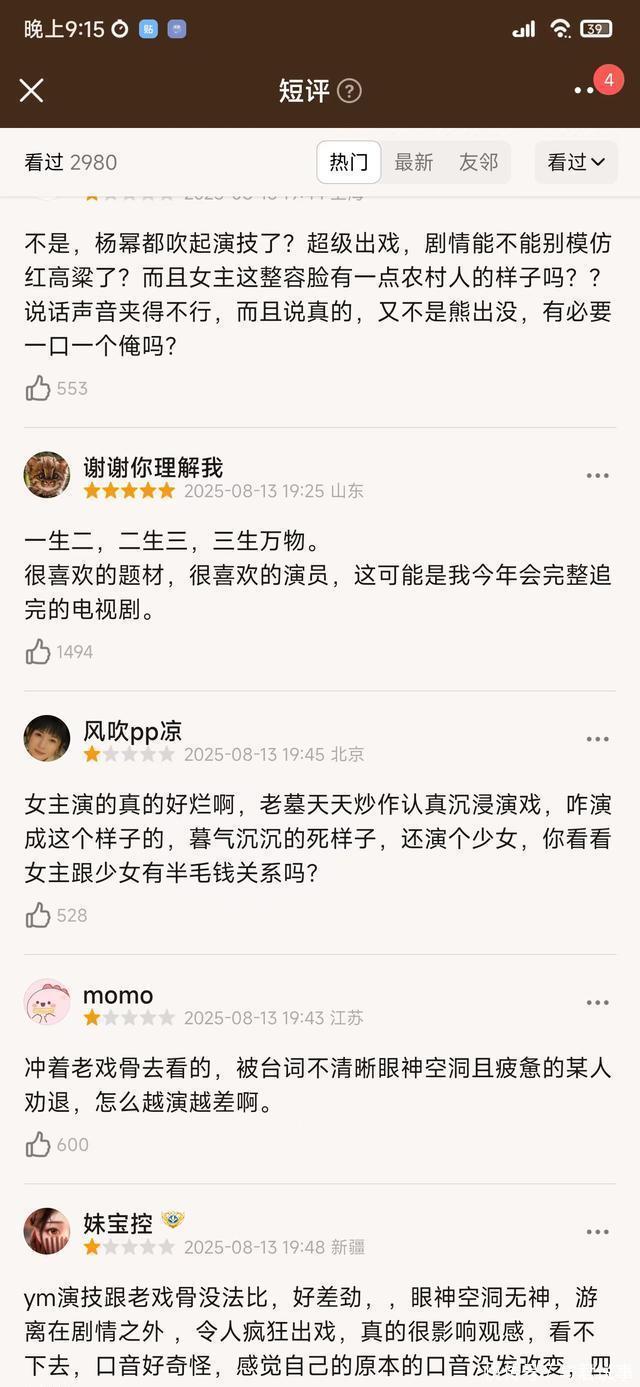
Task: Like momo's review
Action: pos(38,1145)
